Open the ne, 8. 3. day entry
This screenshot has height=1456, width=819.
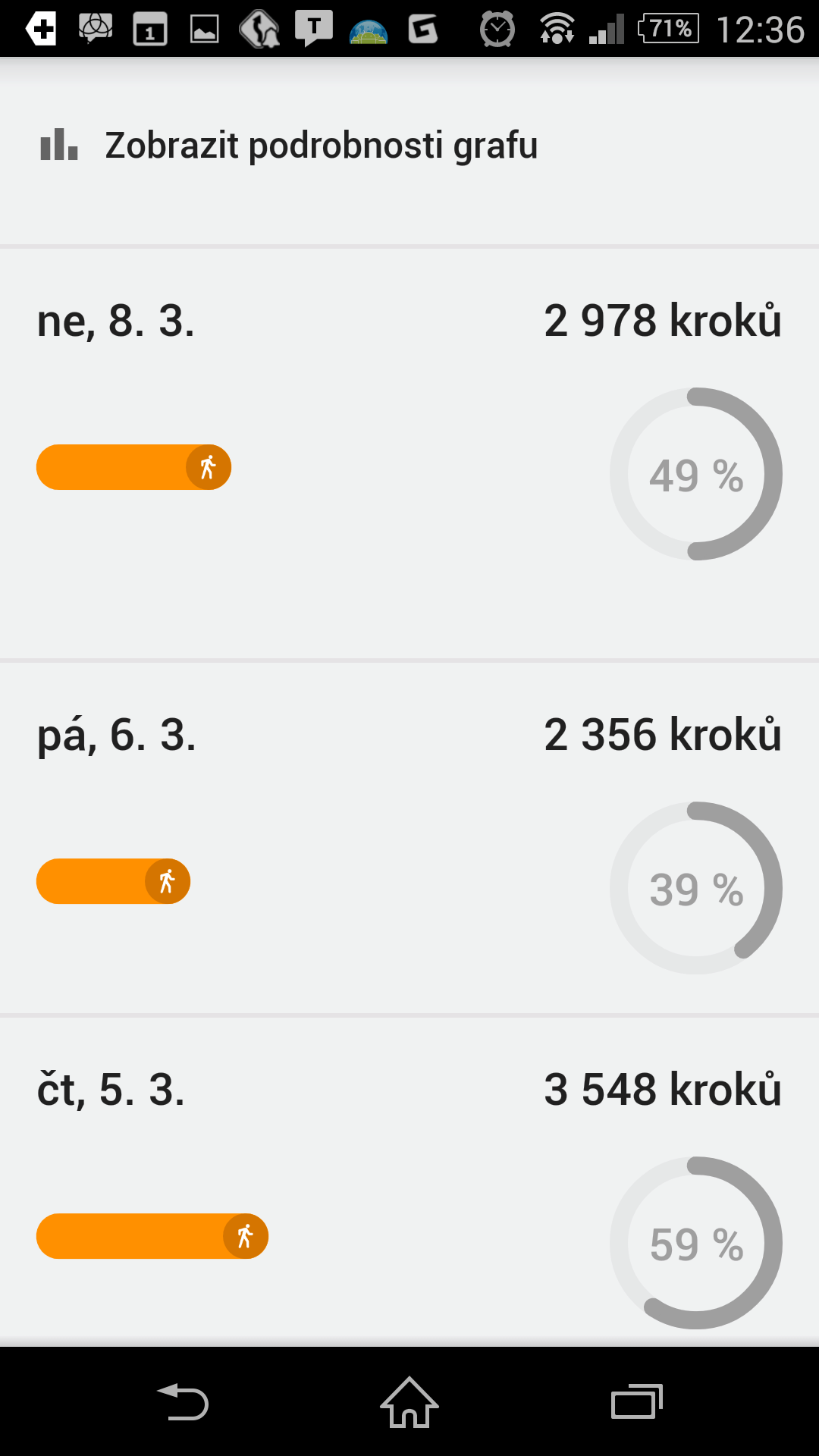(409, 453)
